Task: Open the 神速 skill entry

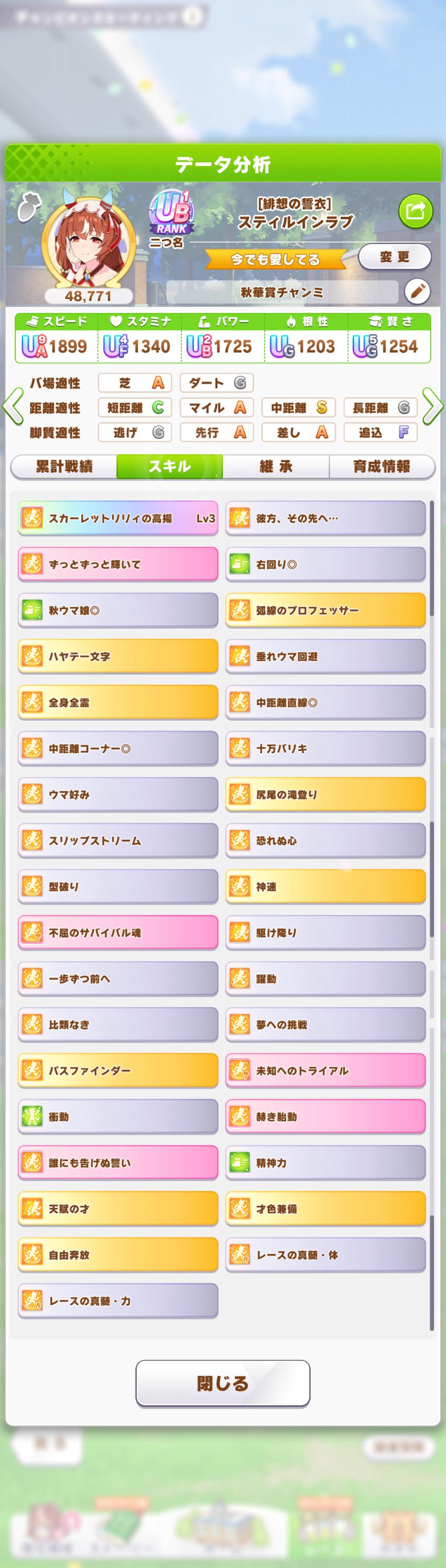Action: click(325, 887)
